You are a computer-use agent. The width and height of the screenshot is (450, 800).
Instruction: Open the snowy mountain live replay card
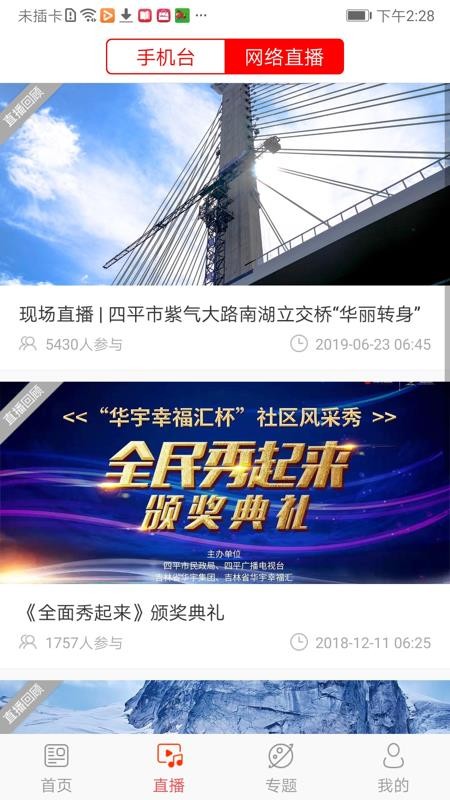tap(225, 707)
